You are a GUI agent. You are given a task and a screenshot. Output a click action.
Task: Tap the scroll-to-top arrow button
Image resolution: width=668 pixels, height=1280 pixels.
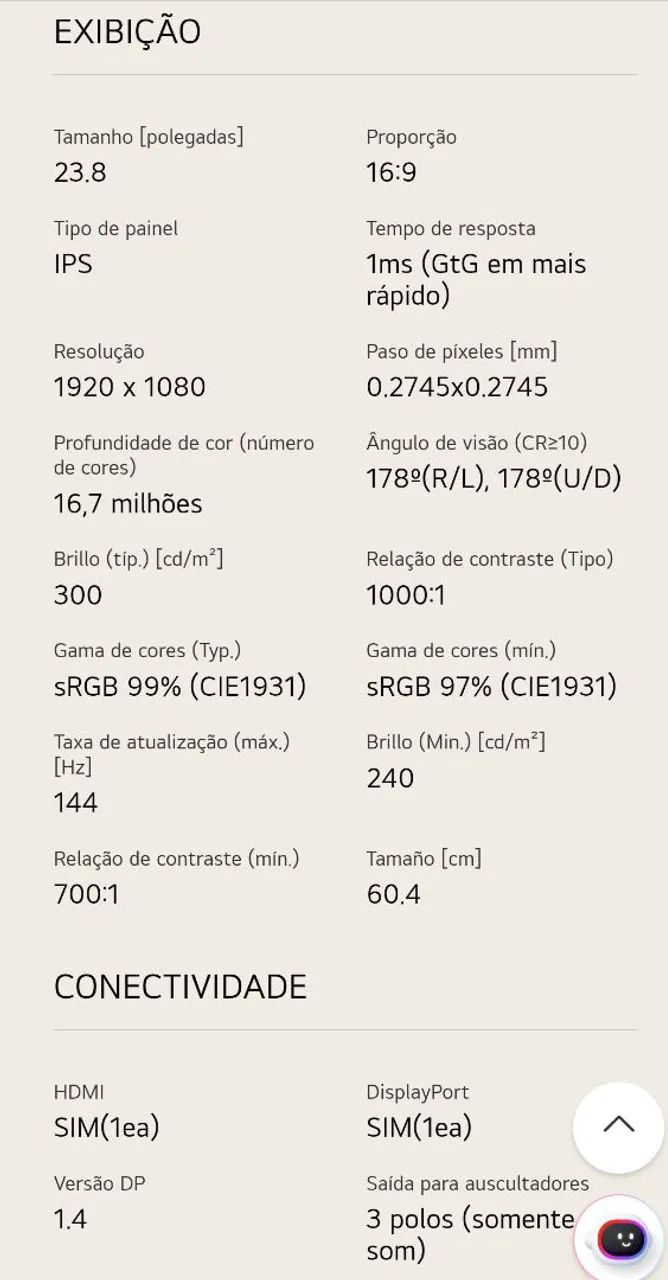click(x=618, y=1127)
